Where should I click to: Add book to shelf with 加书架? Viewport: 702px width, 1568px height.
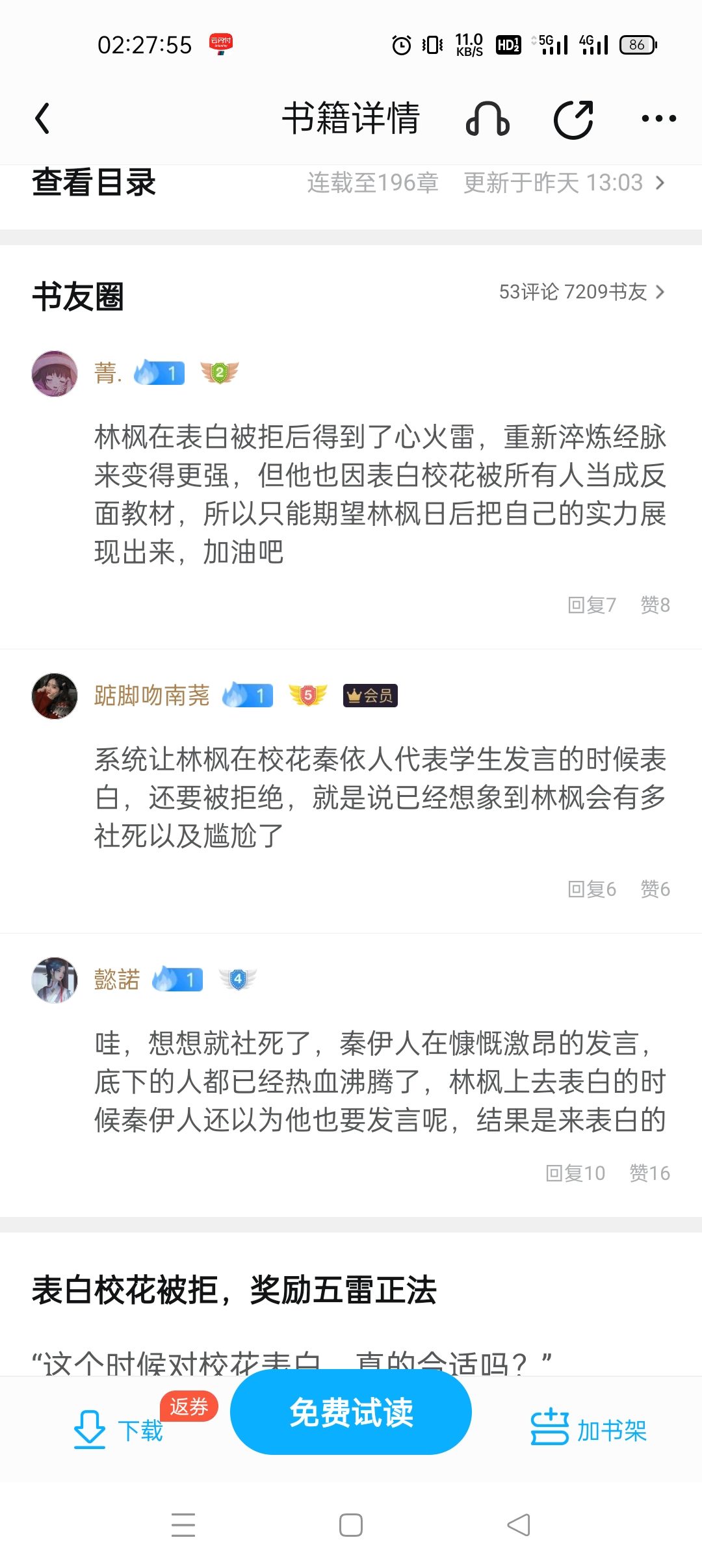(588, 1430)
